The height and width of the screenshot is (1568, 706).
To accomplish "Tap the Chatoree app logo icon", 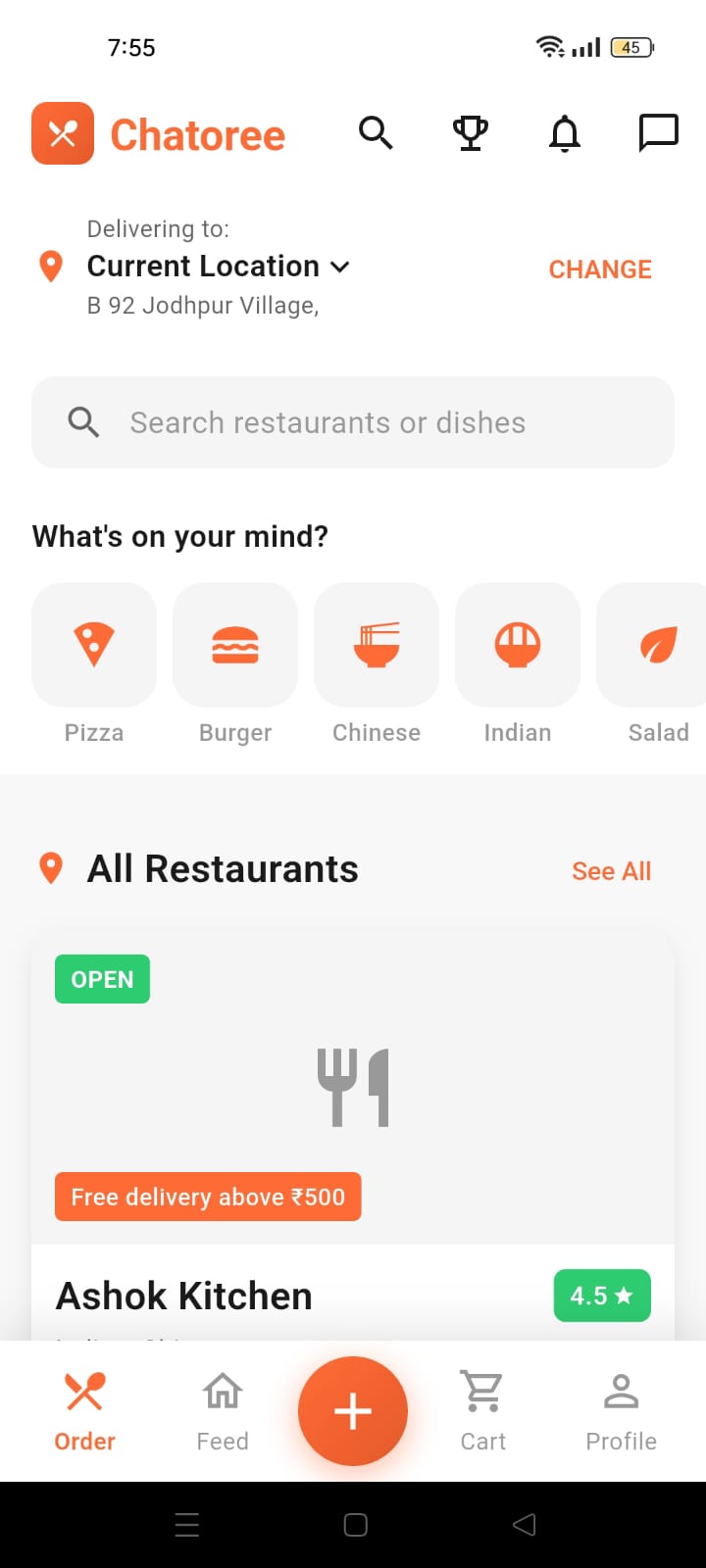I will click(x=63, y=133).
